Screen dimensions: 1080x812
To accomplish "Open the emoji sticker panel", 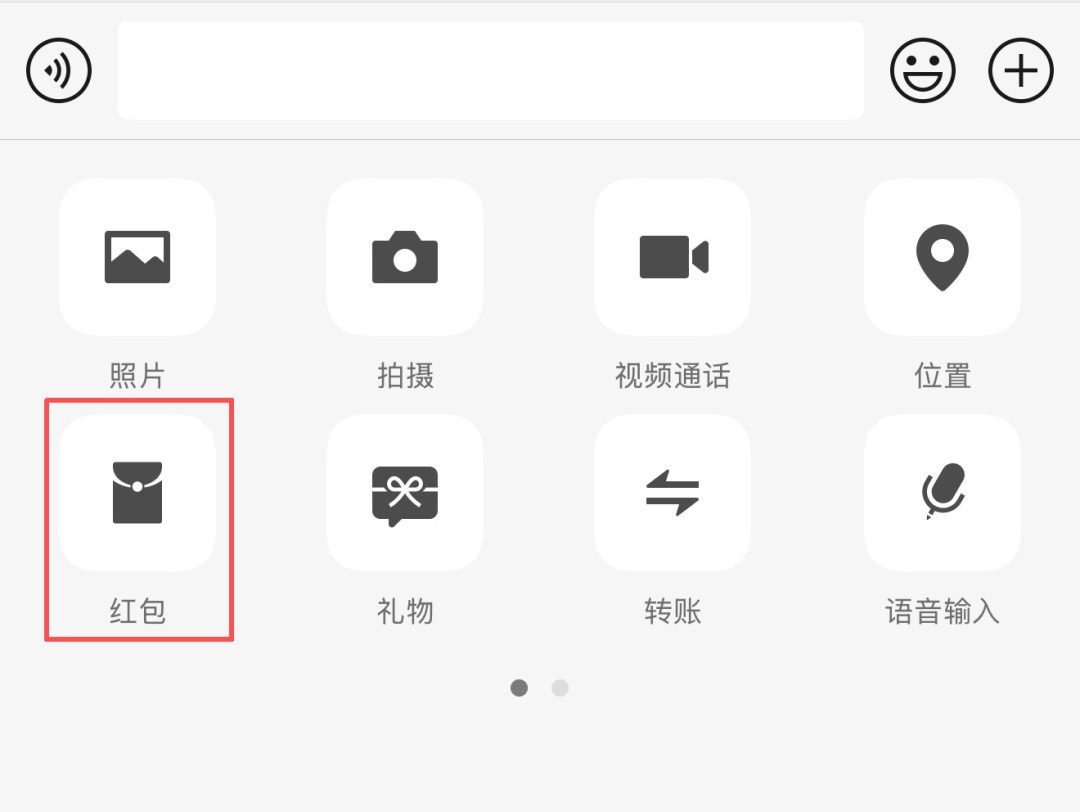I will point(922,71).
